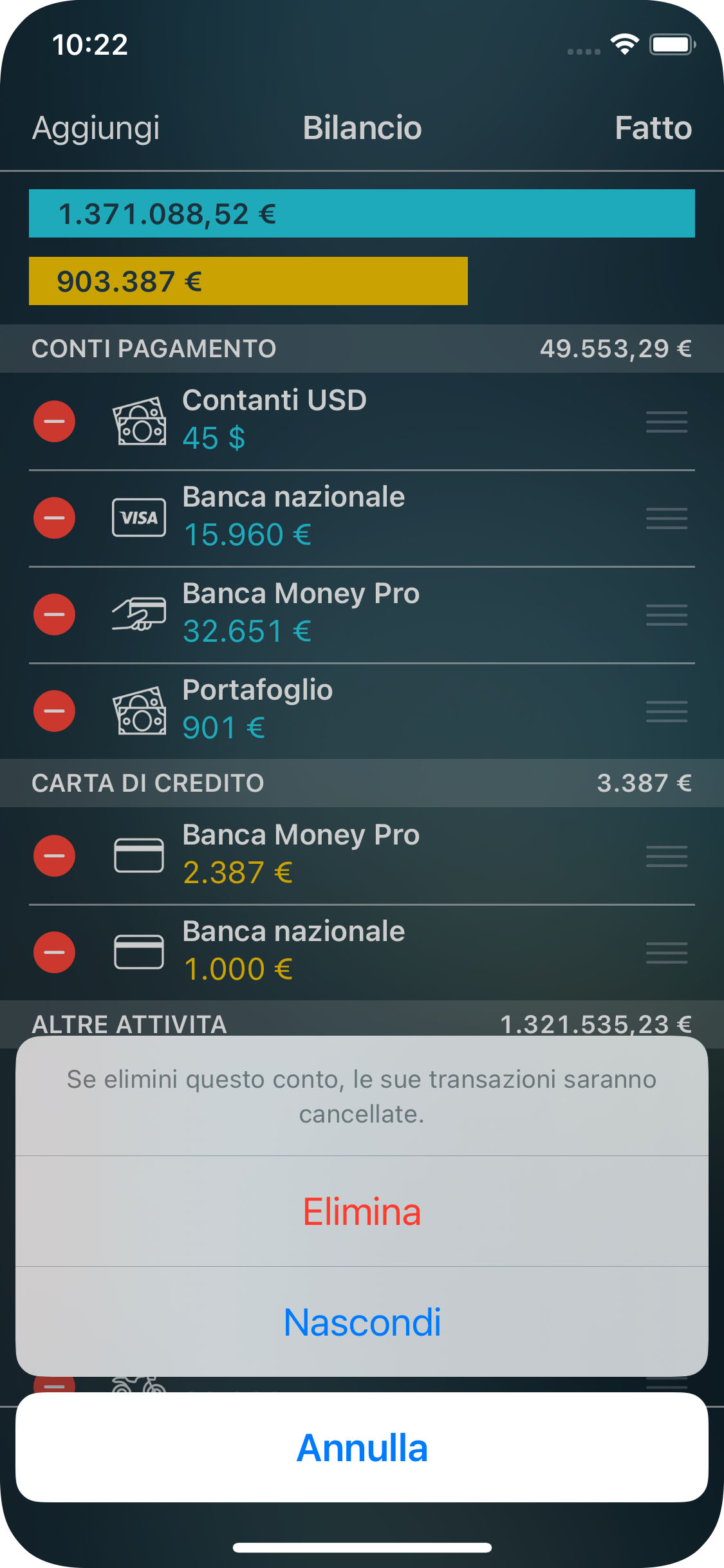Click the yellow 903.387 € balance bar
The height and width of the screenshot is (1568, 724).
point(248,281)
